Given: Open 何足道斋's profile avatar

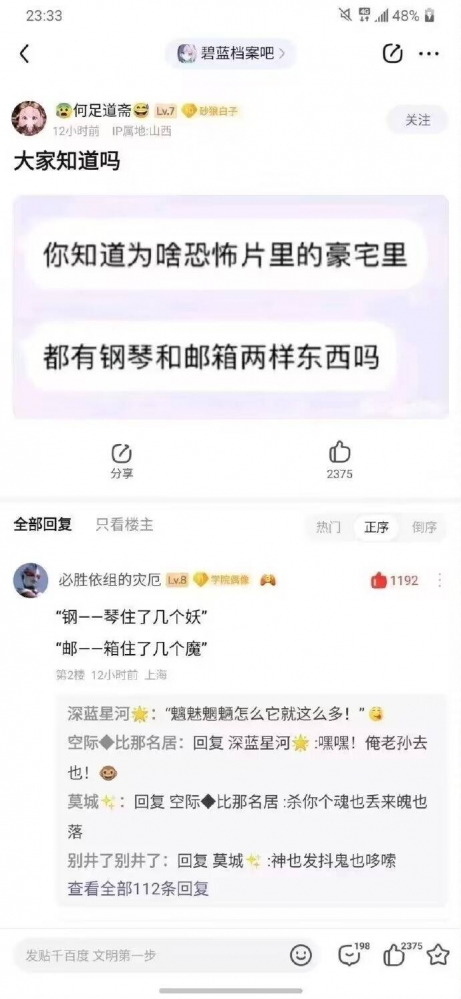Looking at the screenshot, I should click(x=29, y=119).
